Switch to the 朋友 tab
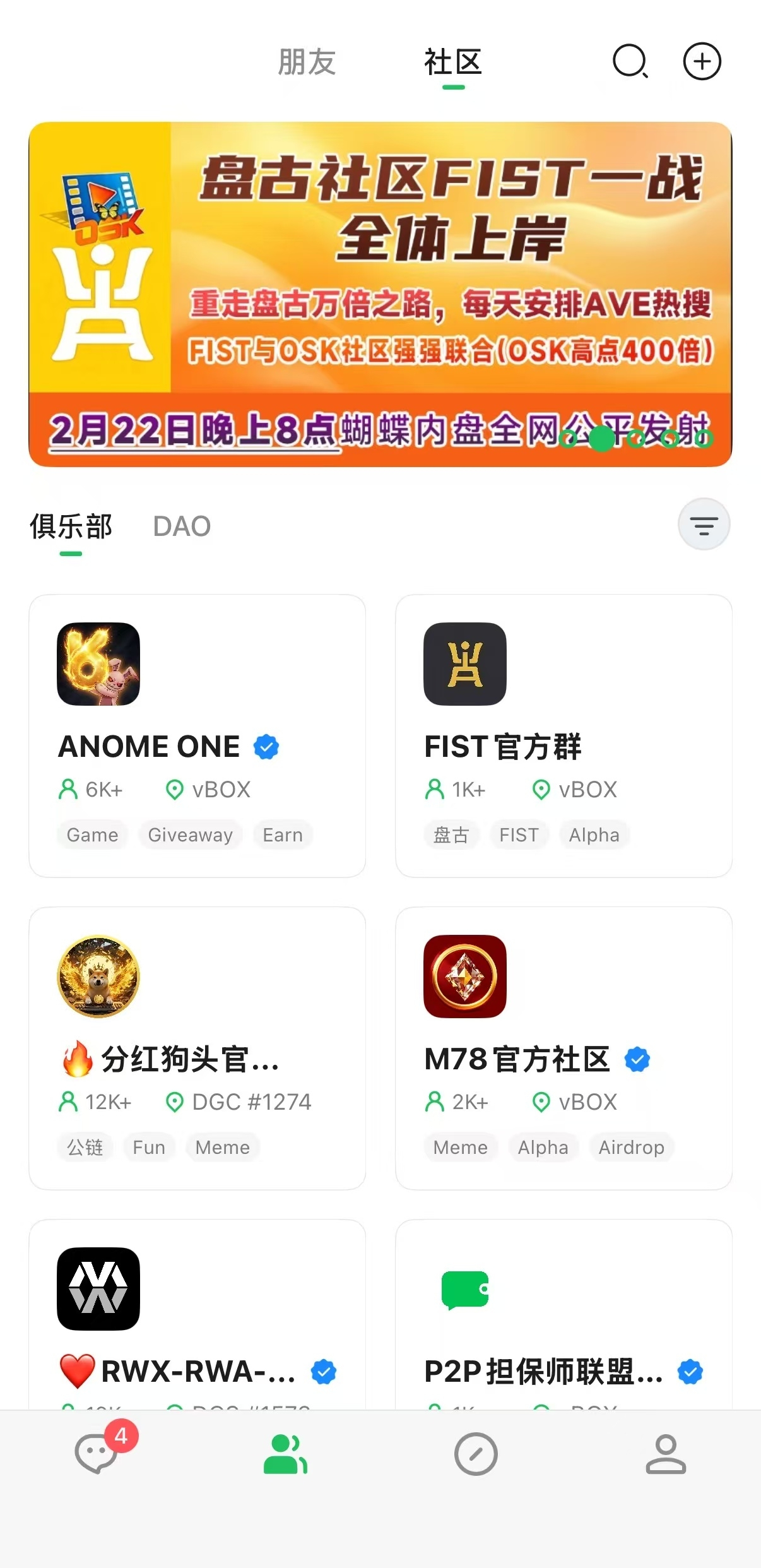The image size is (761, 1568). [x=307, y=62]
